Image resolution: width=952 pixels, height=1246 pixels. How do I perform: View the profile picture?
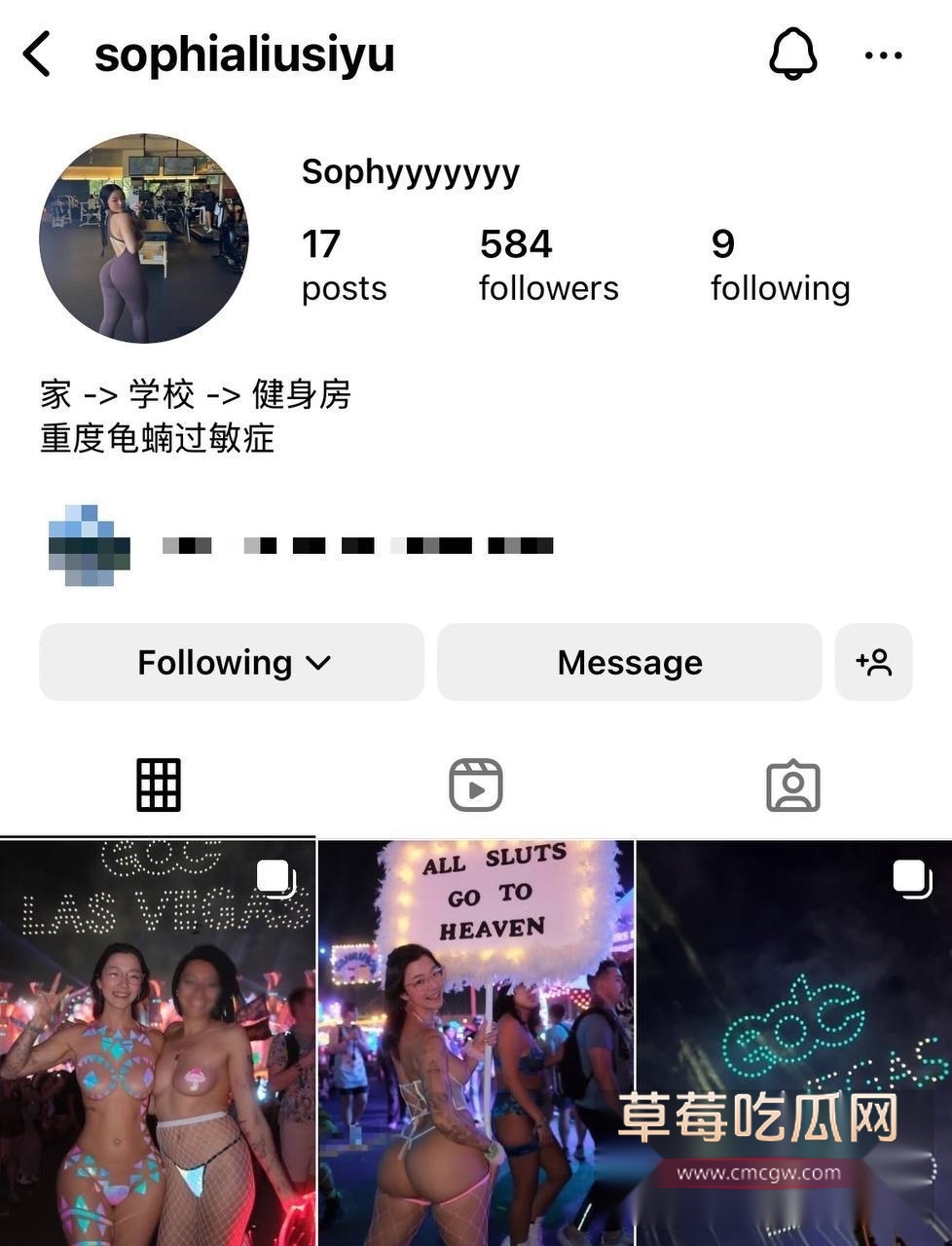tap(143, 238)
